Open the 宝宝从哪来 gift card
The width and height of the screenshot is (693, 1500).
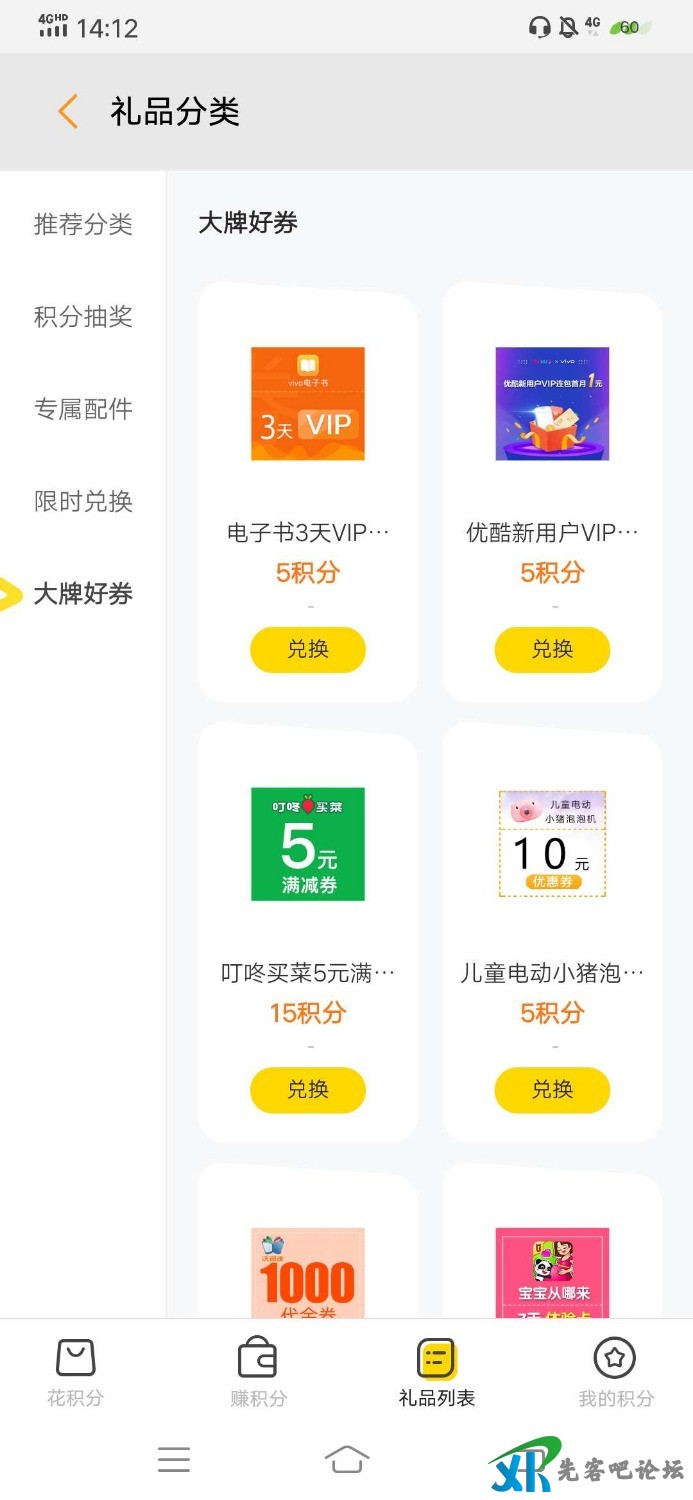tap(552, 1272)
